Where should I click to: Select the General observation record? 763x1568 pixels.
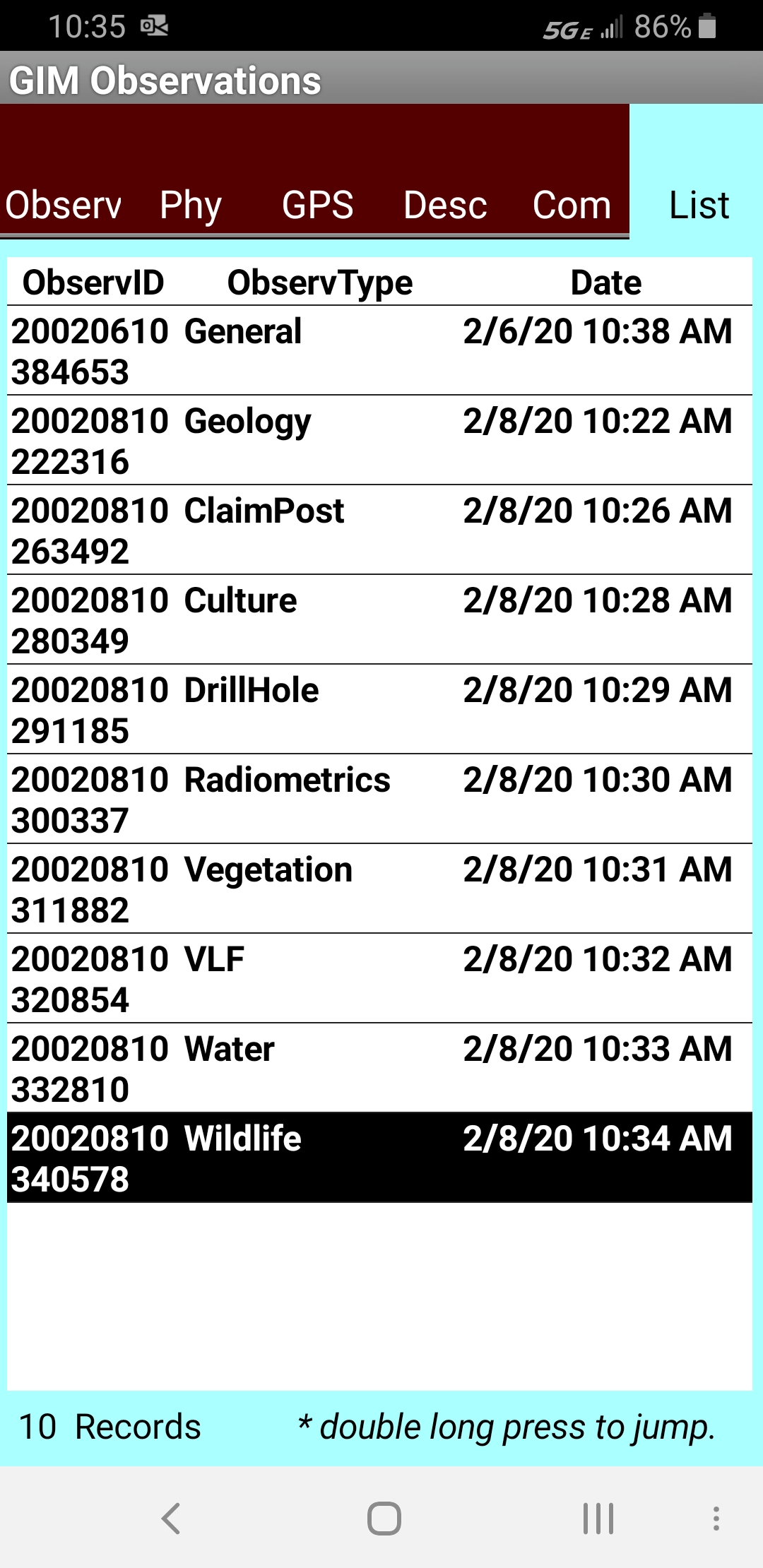coord(379,351)
